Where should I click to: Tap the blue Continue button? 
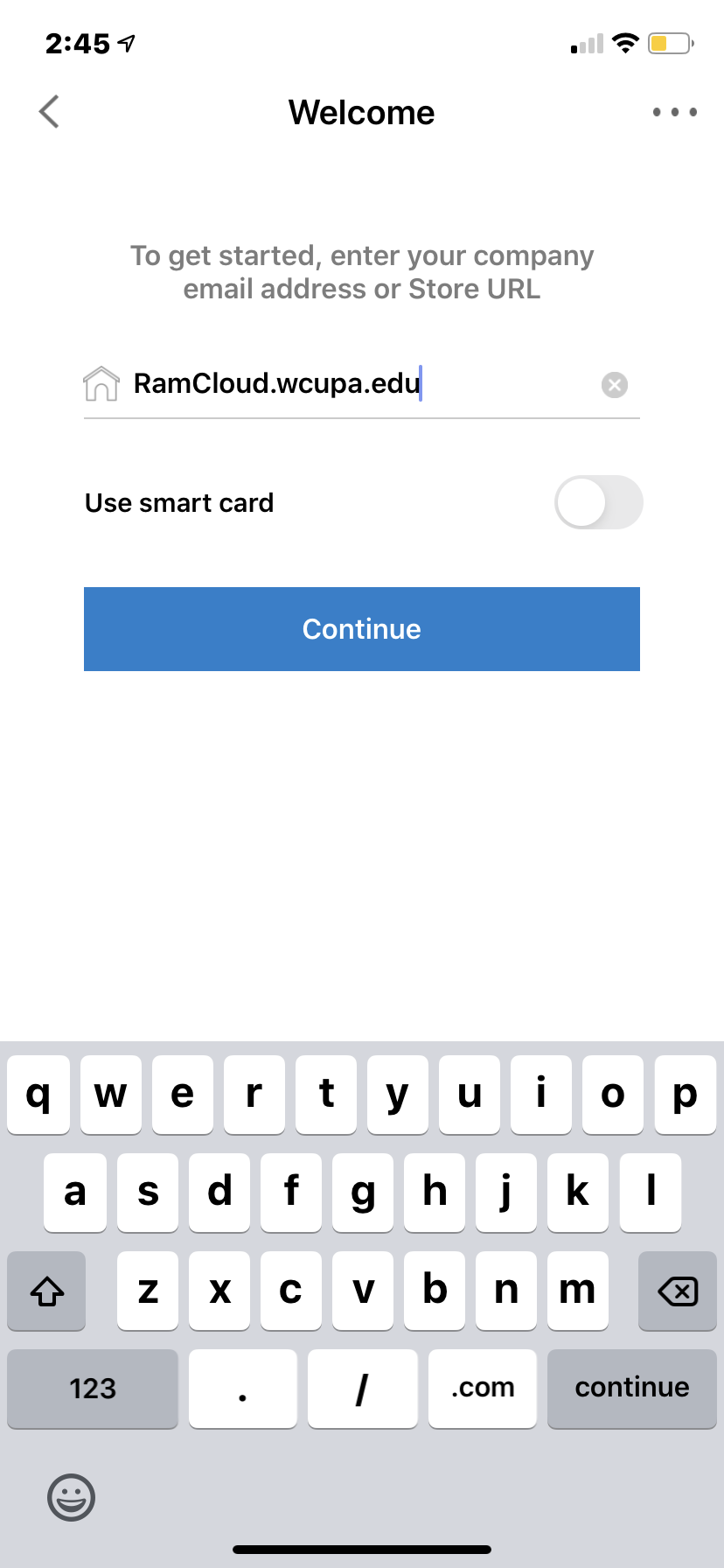[362, 629]
